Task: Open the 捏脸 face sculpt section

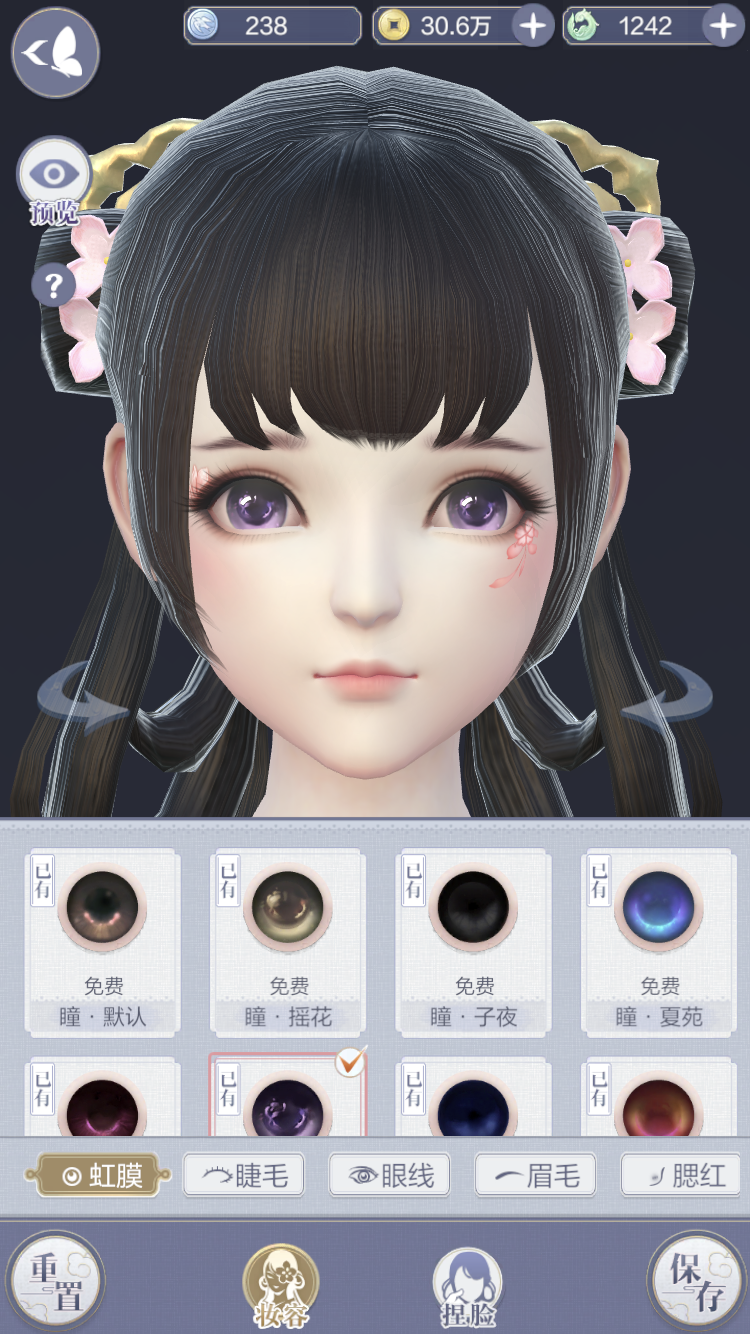Action: tap(467, 1287)
